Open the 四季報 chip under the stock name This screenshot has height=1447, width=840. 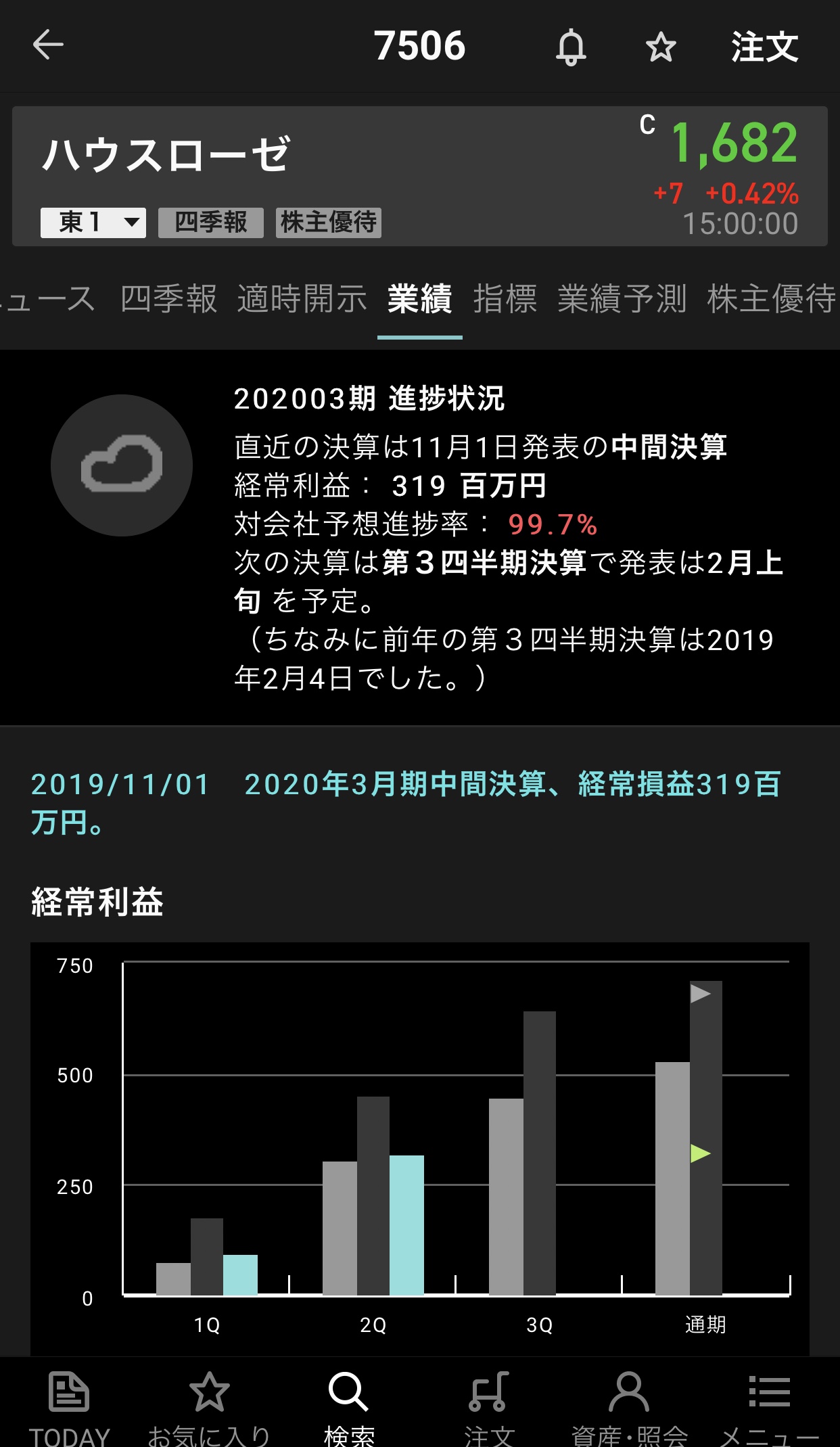click(x=210, y=222)
